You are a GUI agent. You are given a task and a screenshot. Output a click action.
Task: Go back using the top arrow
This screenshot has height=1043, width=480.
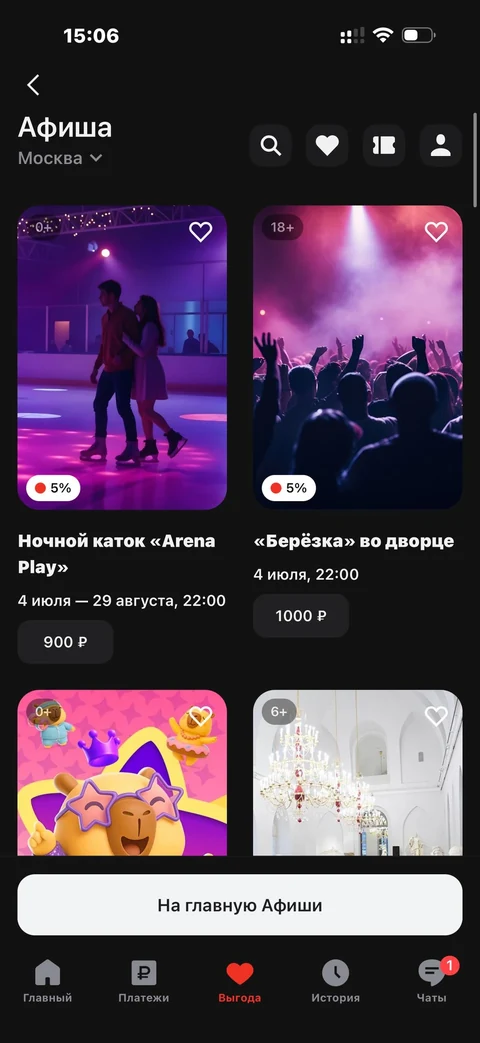(x=33, y=85)
